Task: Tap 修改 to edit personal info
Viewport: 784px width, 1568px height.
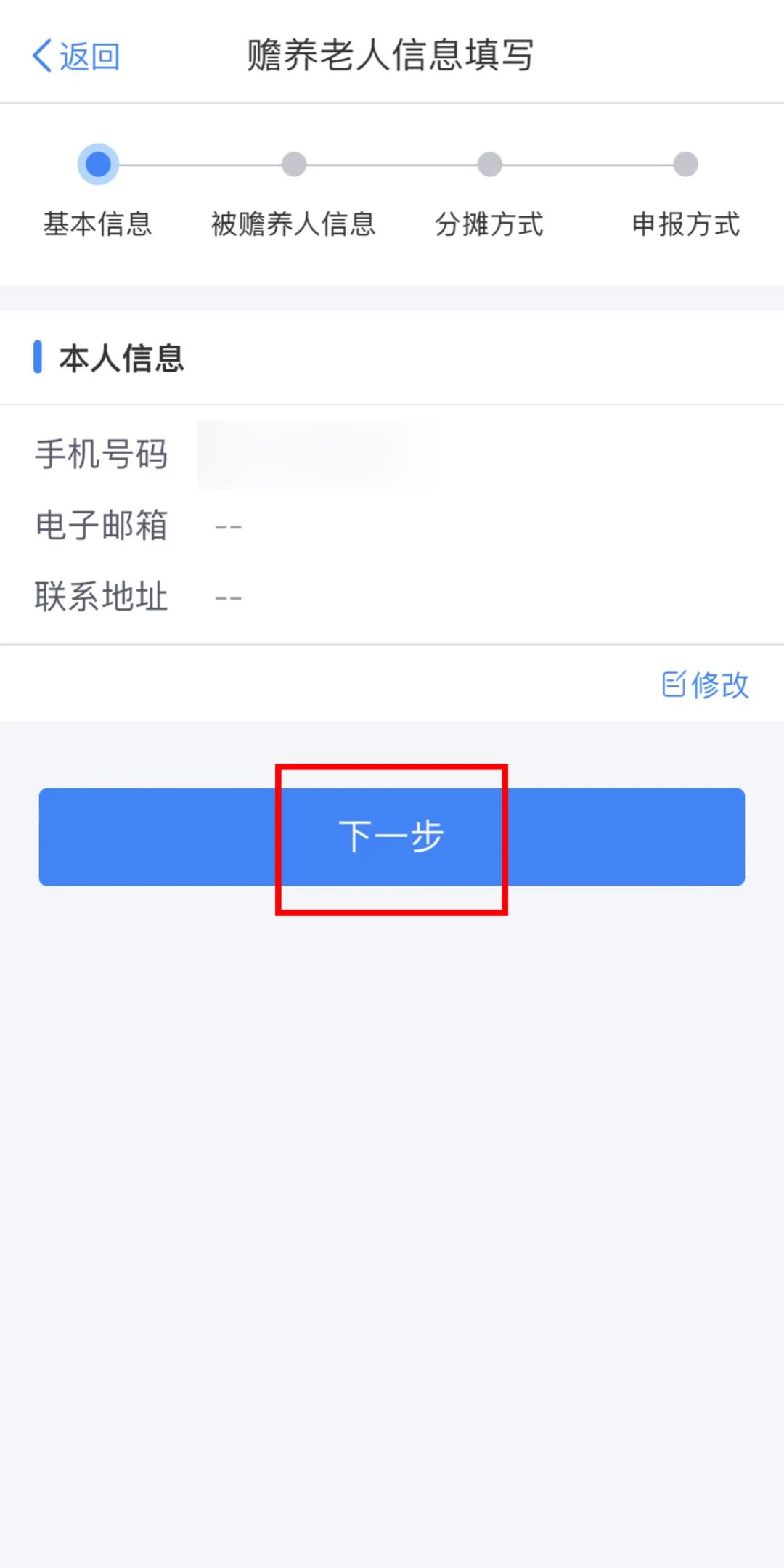Action: (x=706, y=685)
